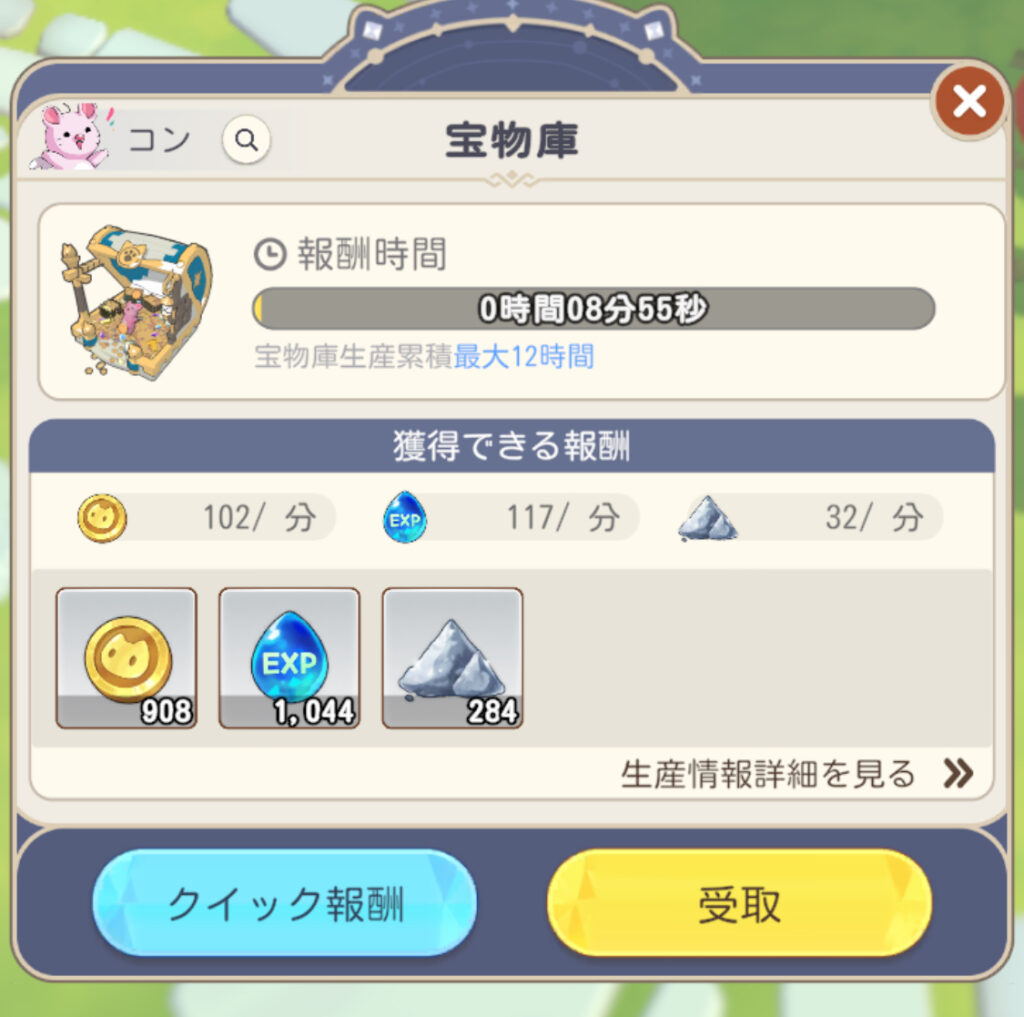This screenshot has height=1017, width=1024.
Task: Tap the EXP reward tile showing 1,044
Action: coord(289,657)
